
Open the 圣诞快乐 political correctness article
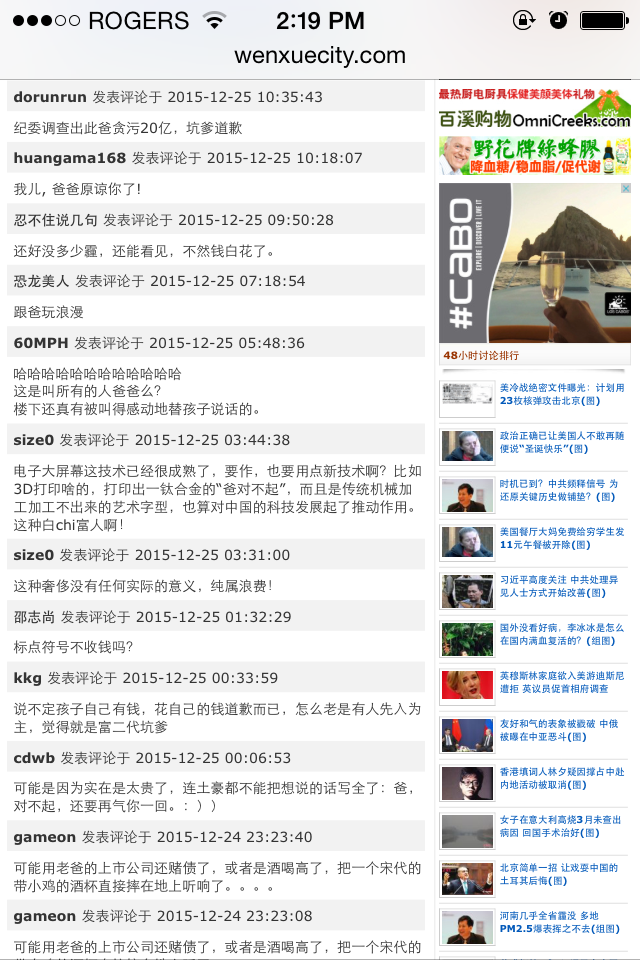561,442
